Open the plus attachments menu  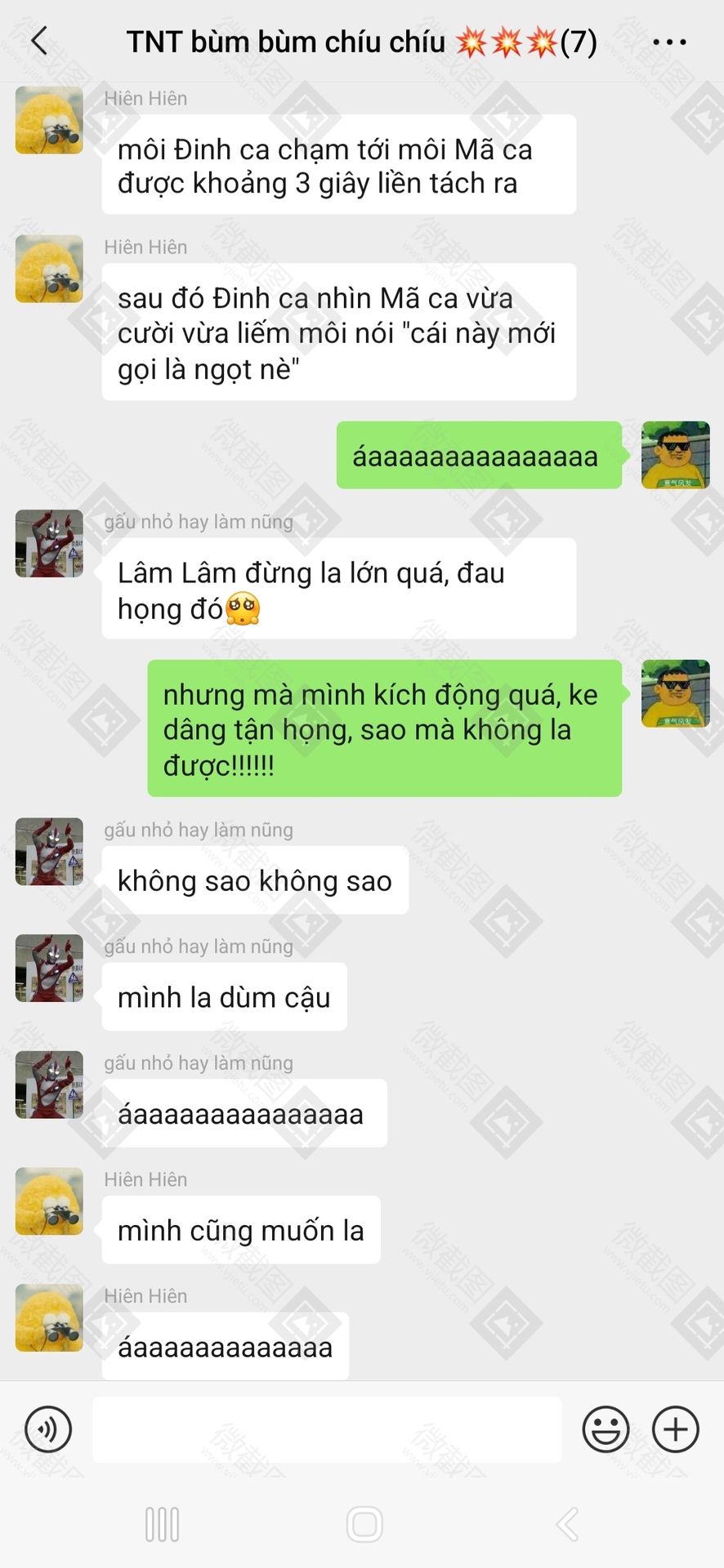pyautogui.click(x=675, y=1429)
